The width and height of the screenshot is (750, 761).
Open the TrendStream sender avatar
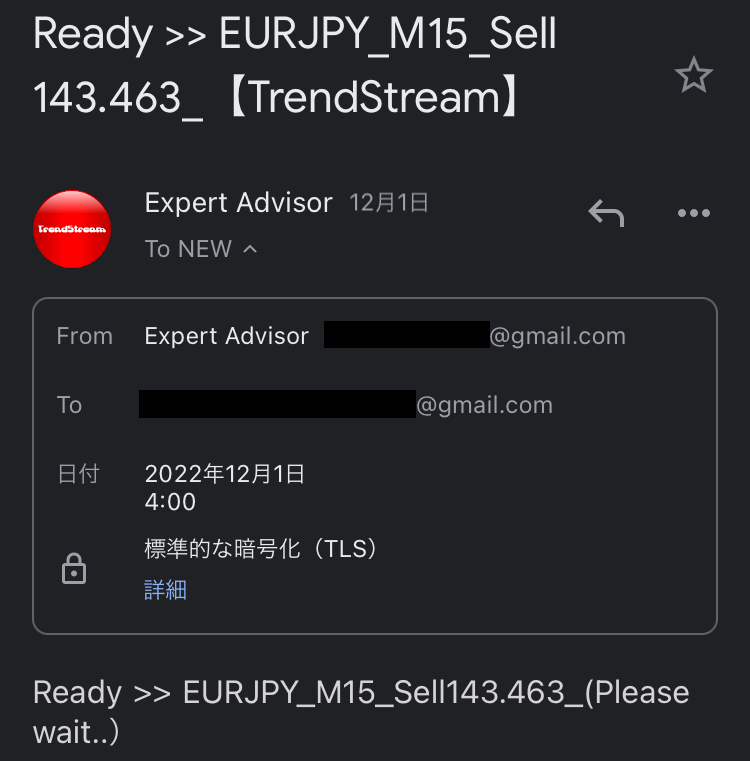pyautogui.click(x=72, y=229)
